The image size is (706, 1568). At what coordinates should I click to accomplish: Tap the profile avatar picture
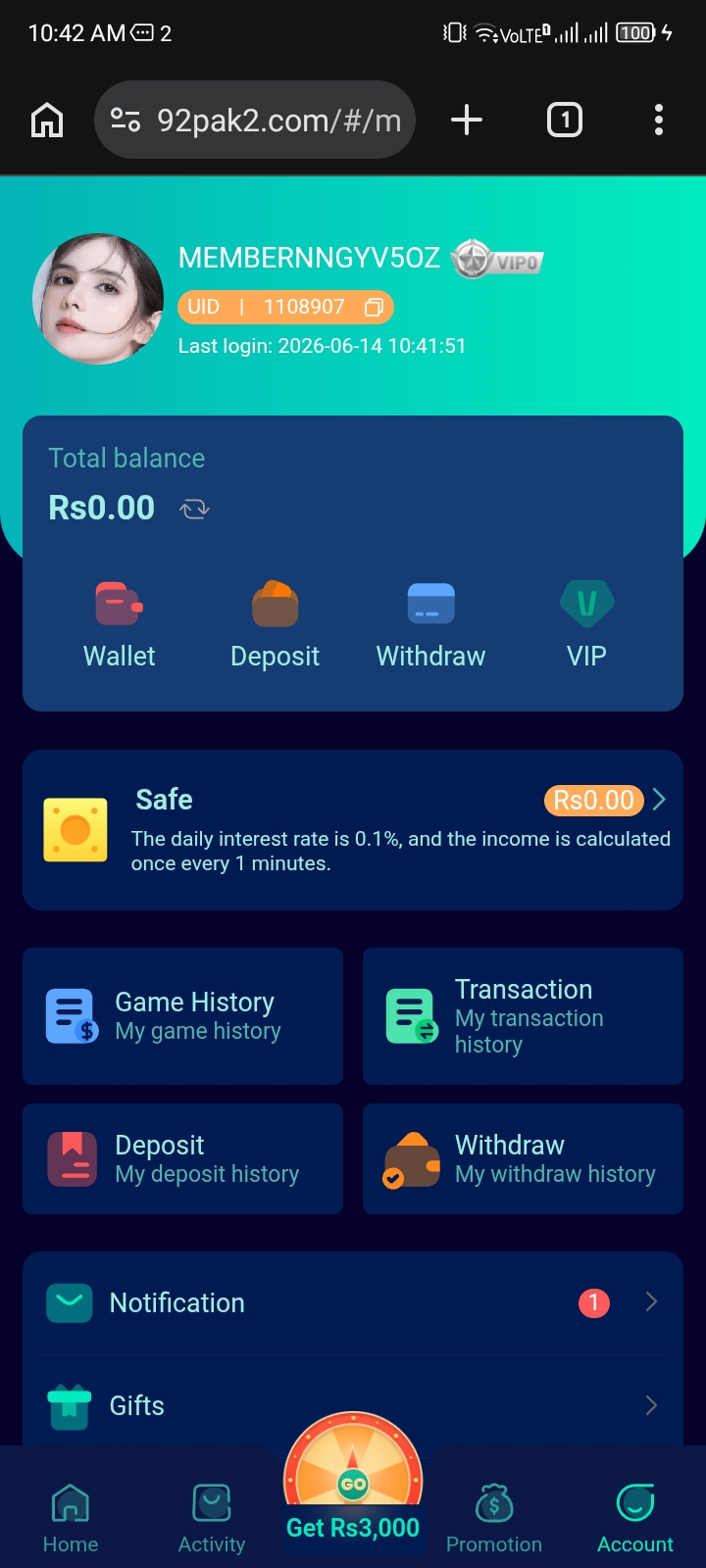pyautogui.click(x=98, y=299)
